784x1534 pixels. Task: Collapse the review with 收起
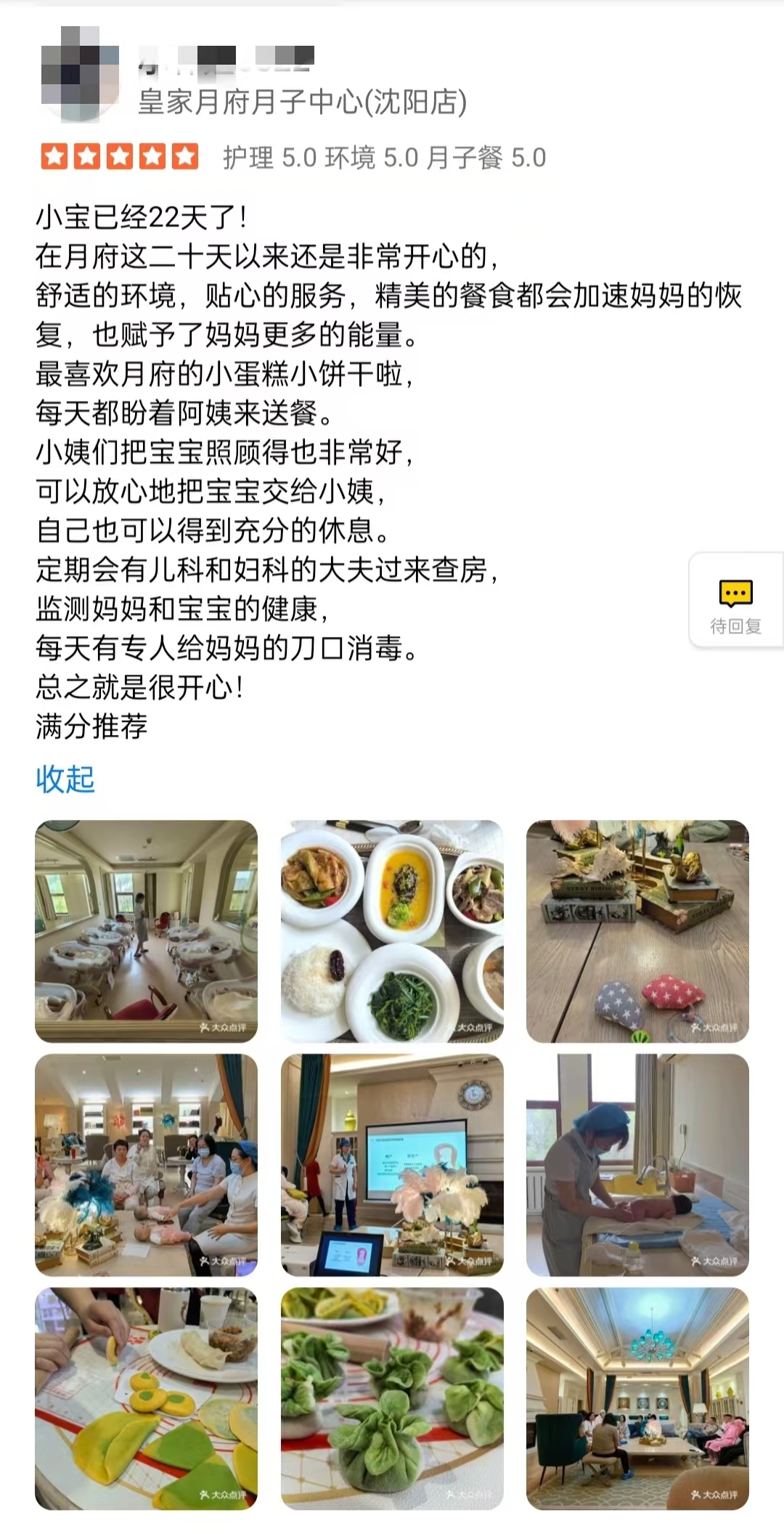65,779
